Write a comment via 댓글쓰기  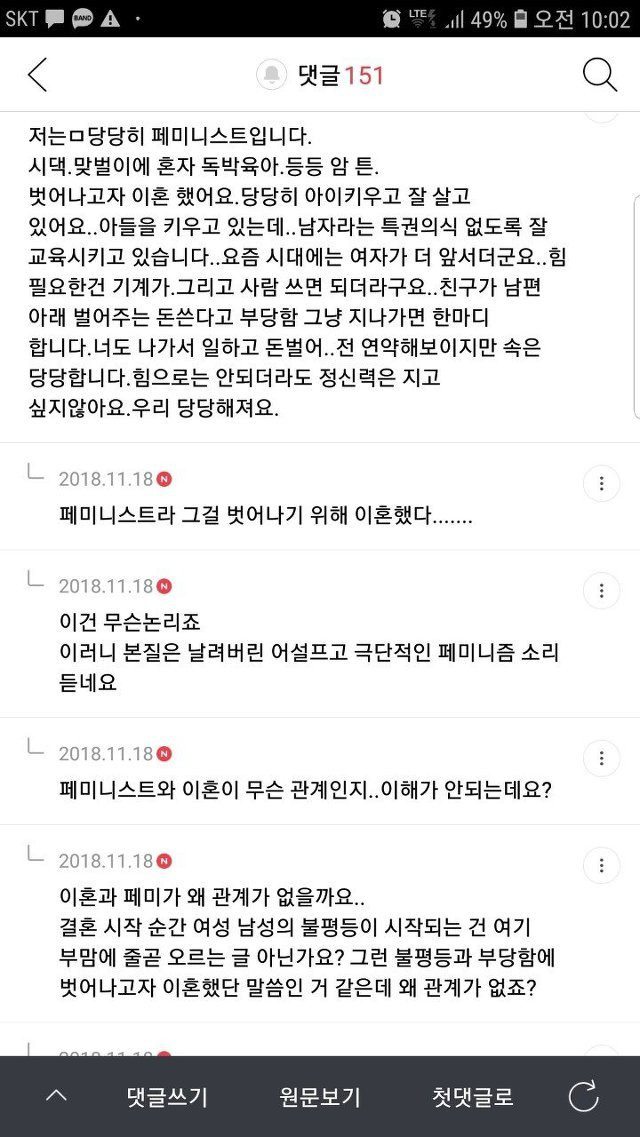click(167, 1096)
